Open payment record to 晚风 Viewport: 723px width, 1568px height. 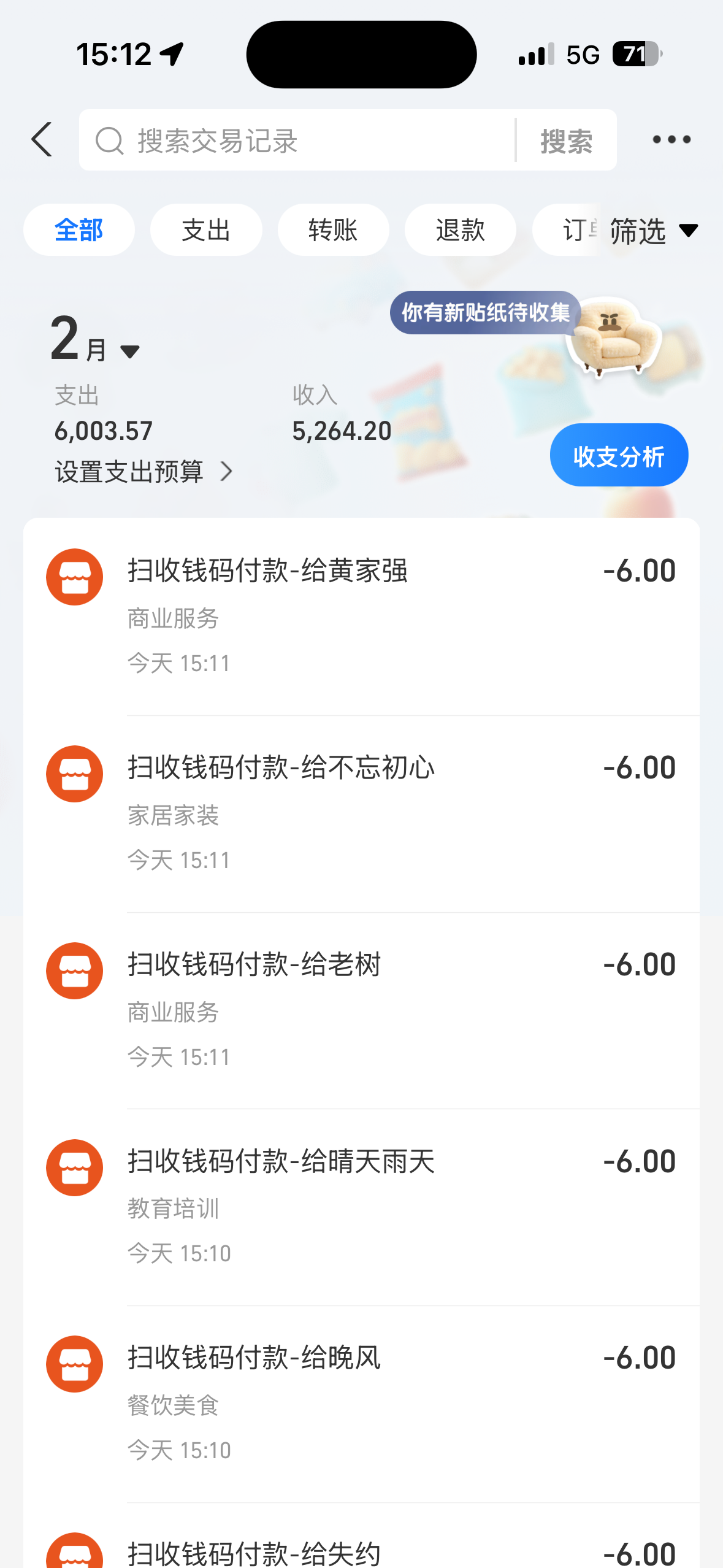tap(368, 1404)
